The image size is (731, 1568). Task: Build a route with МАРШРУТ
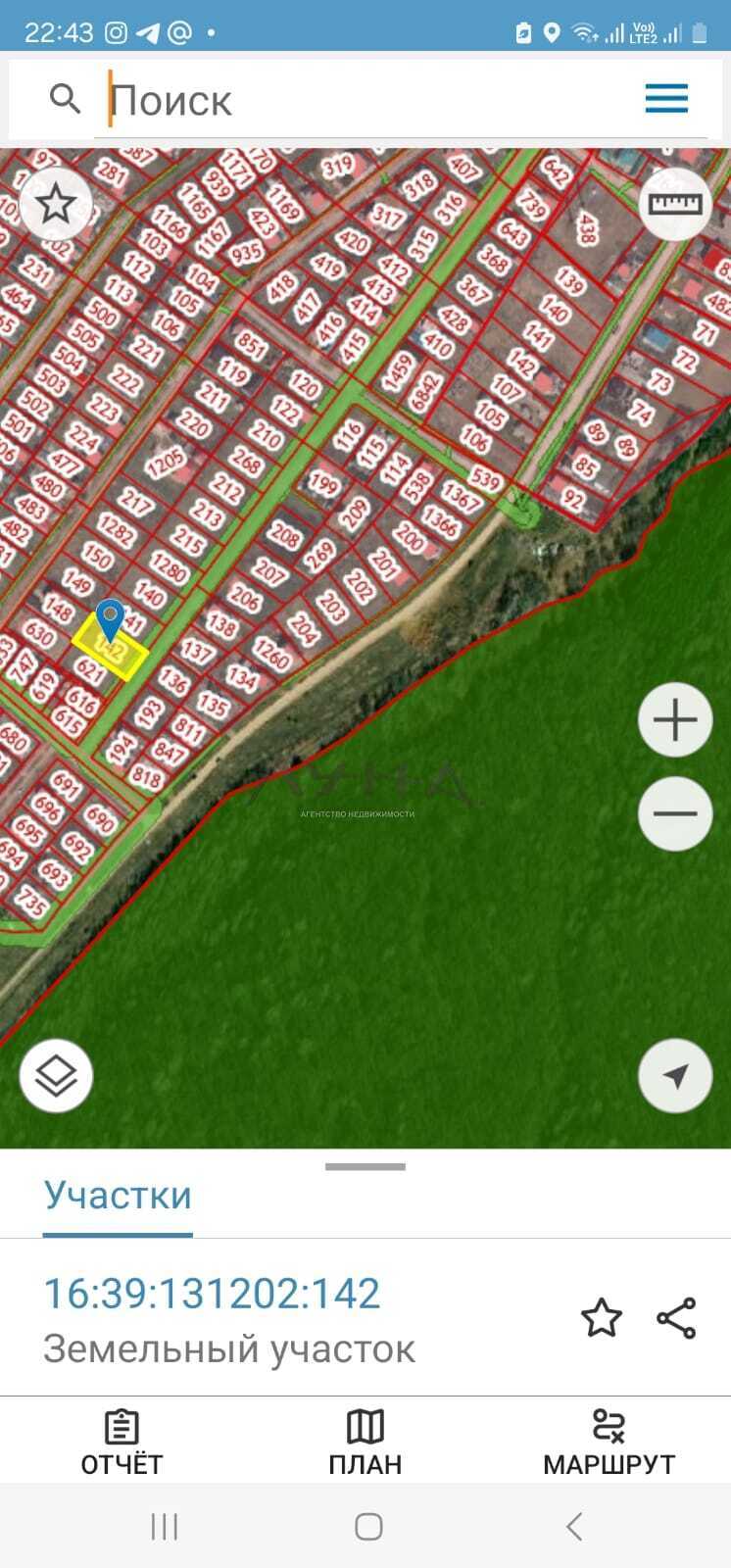[x=609, y=1443]
